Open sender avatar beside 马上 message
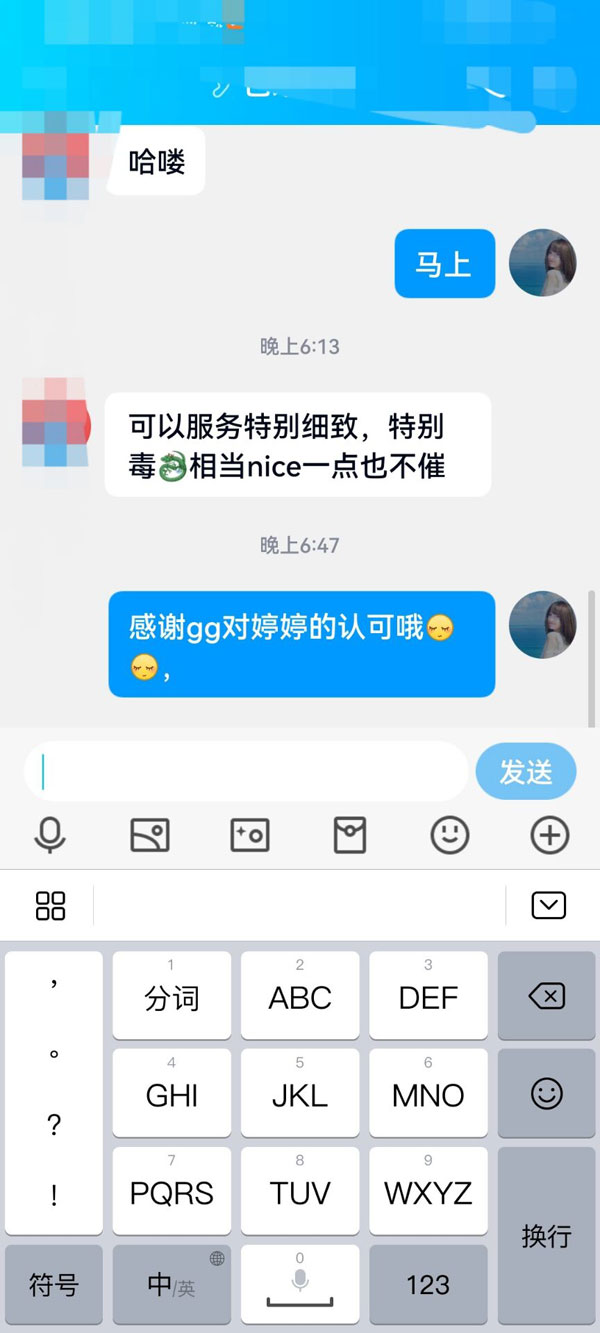The width and height of the screenshot is (600, 1333). (x=542, y=263)
